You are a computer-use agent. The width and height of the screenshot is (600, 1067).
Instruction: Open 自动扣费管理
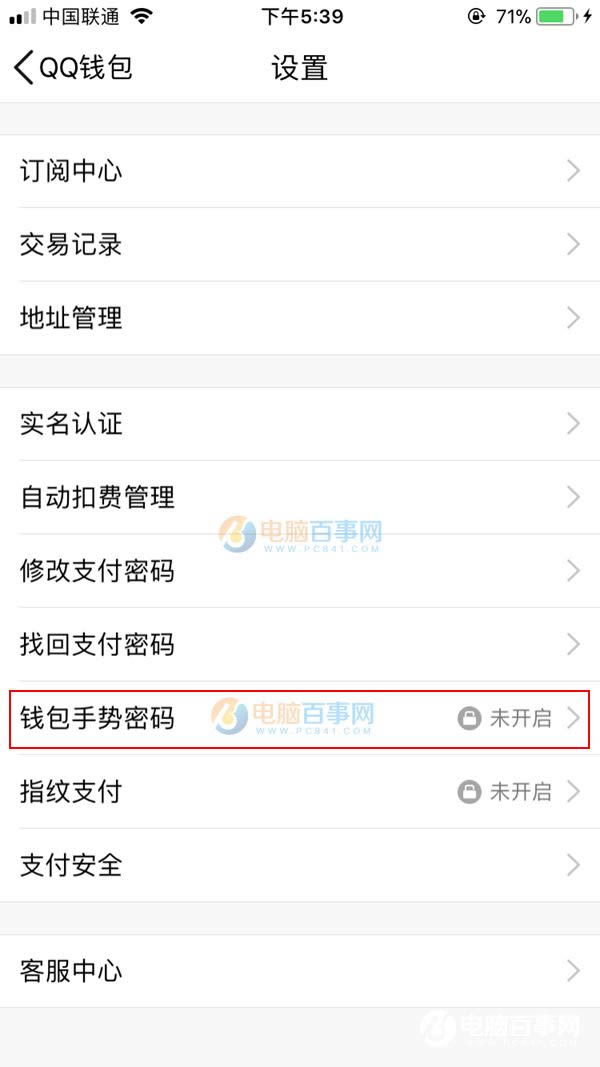(300, 497)
